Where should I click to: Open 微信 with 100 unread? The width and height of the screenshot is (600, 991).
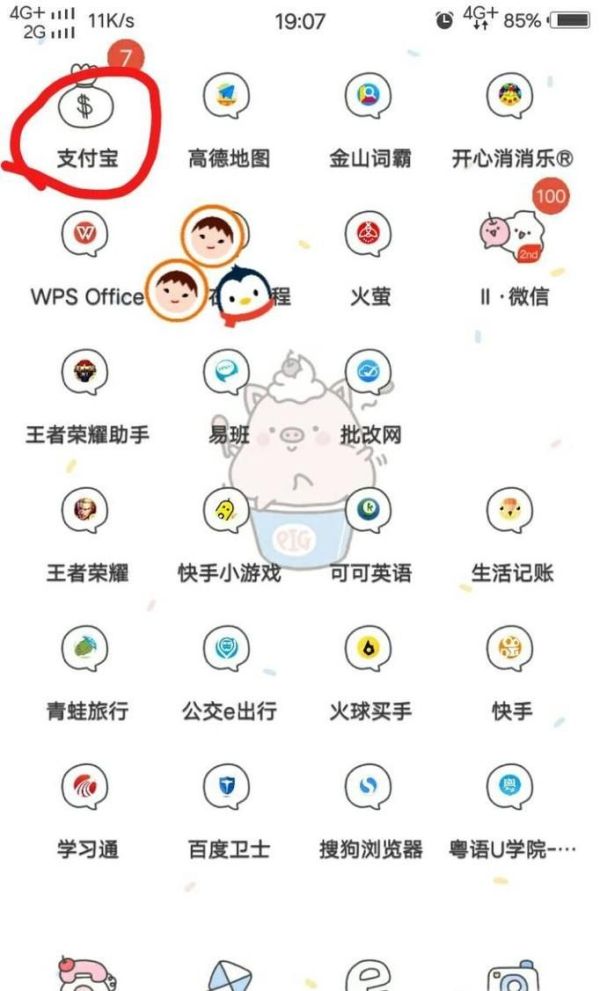[510, 236]
